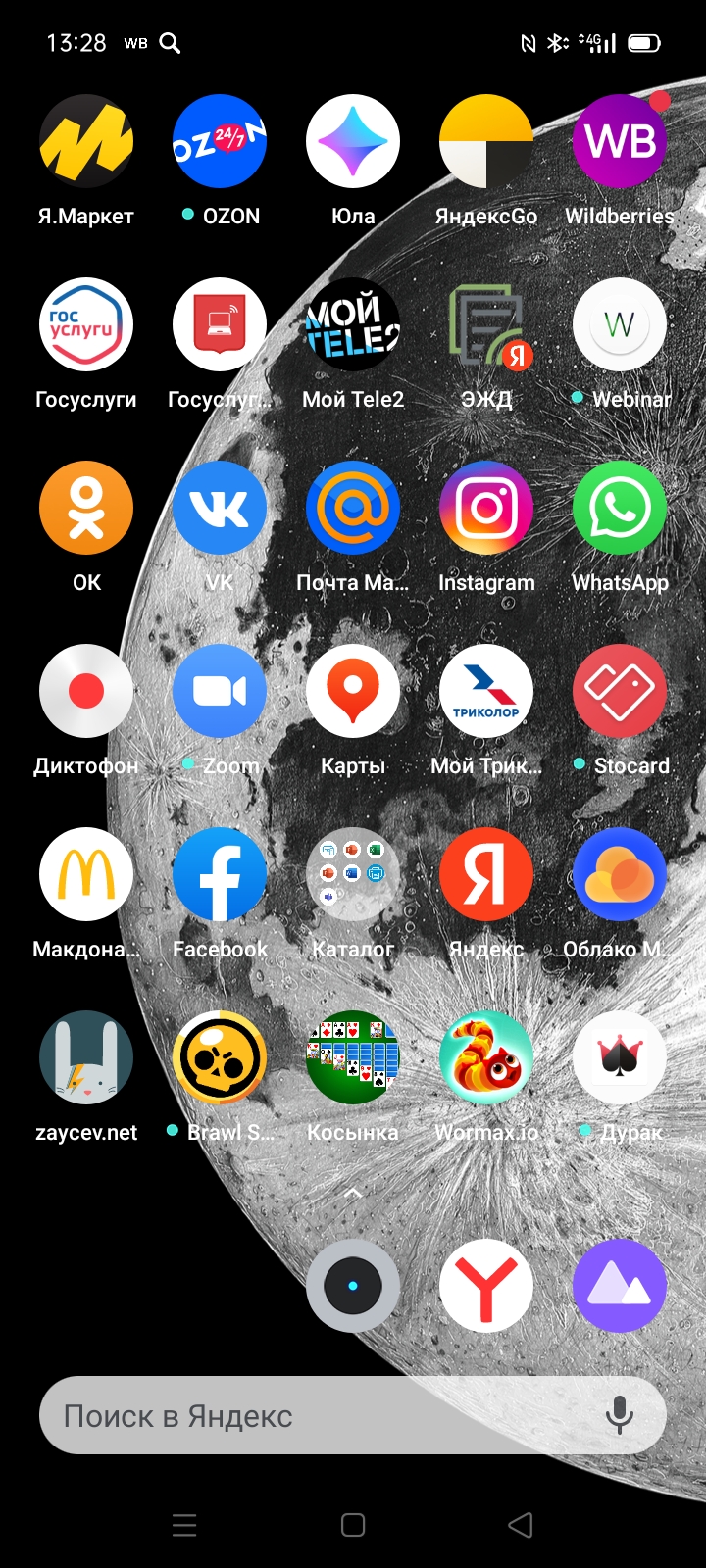
Task: Launch ЯндексGo taxi app
Action: pos(486,141)
